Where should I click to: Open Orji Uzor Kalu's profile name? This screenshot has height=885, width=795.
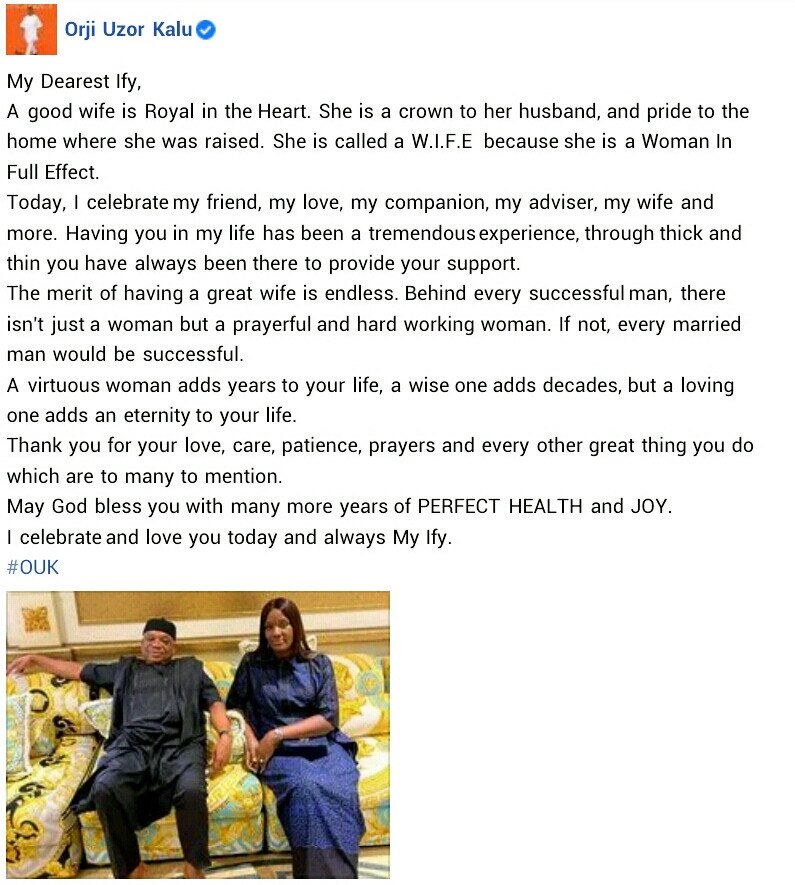[x=128, y=30]
